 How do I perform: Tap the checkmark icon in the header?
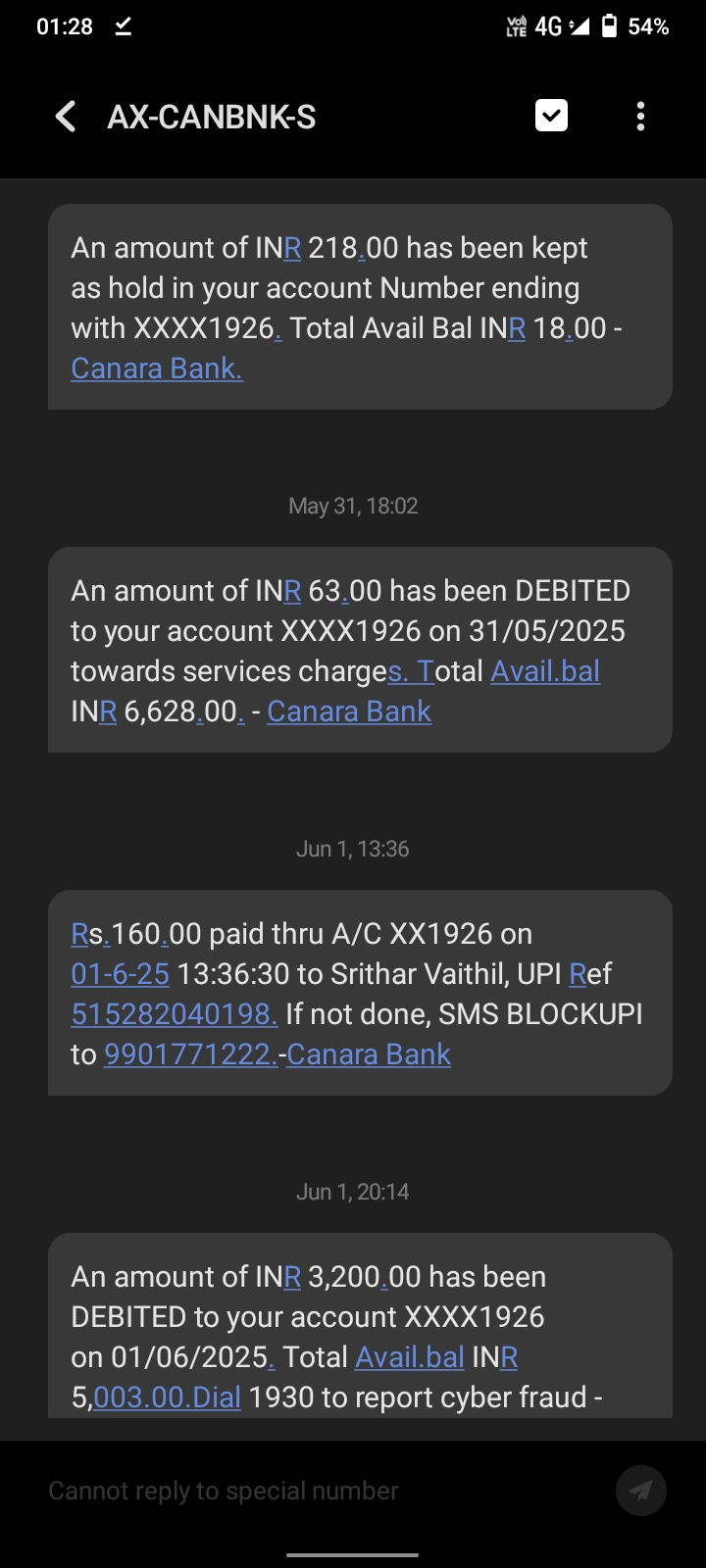(551, 116)
